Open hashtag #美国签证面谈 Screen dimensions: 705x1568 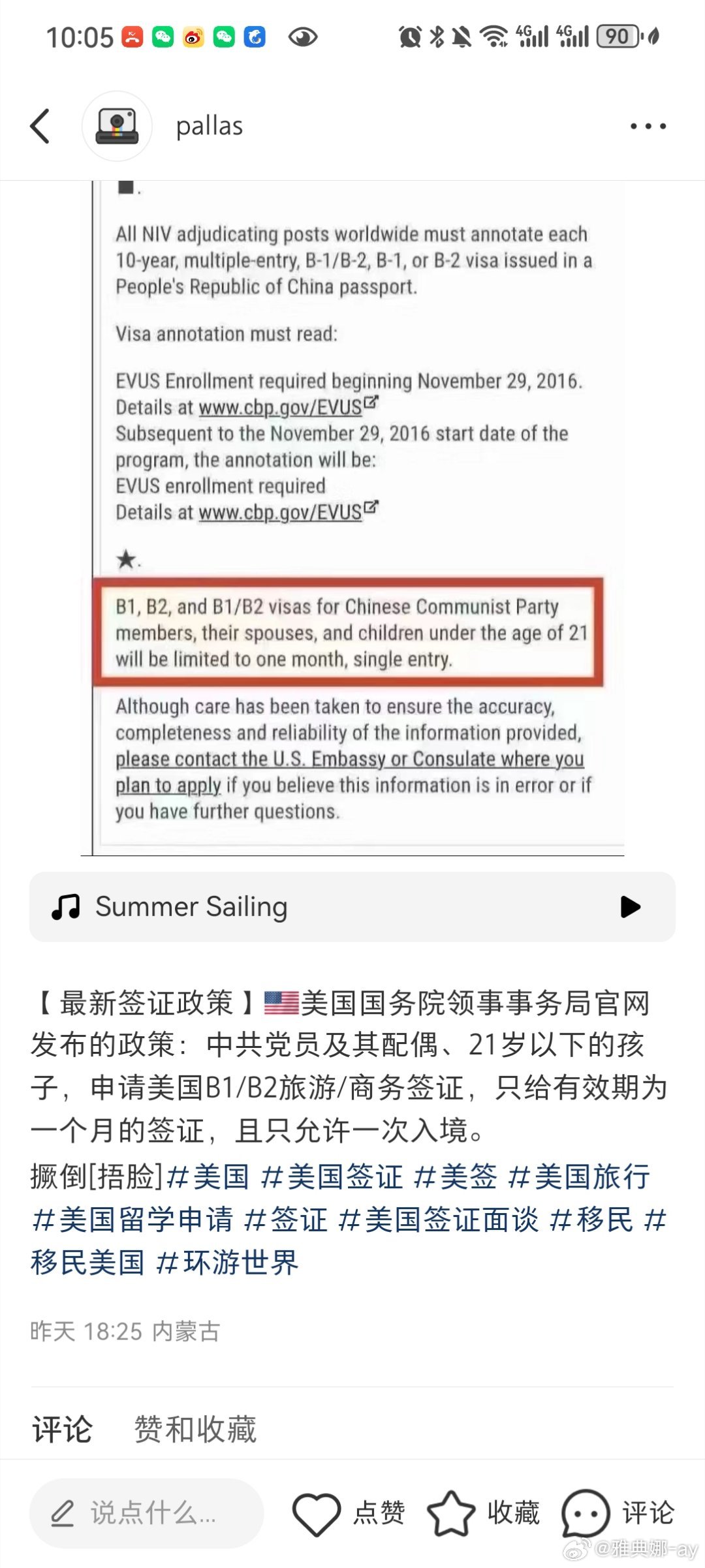[x=438, y=1219]
